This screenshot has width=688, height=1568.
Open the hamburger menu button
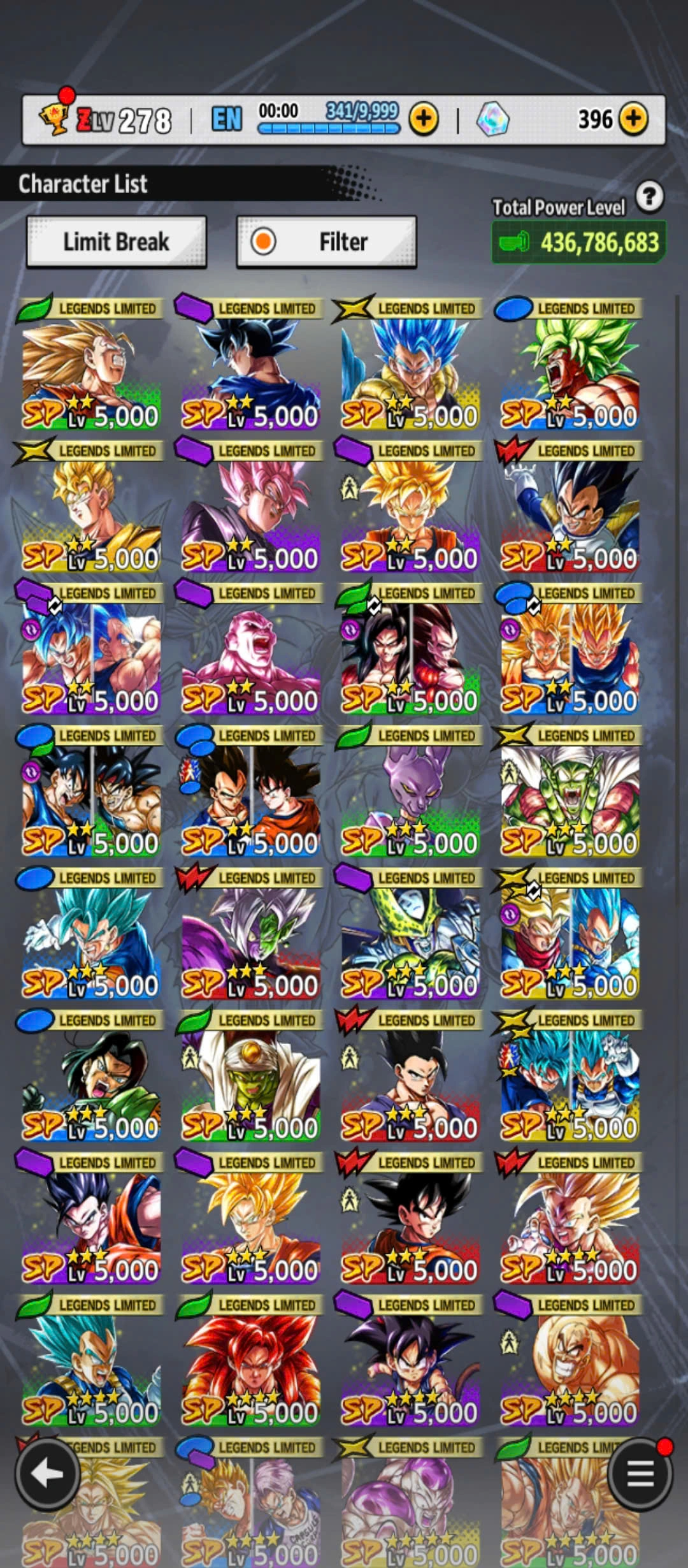tap(640, 1472)
